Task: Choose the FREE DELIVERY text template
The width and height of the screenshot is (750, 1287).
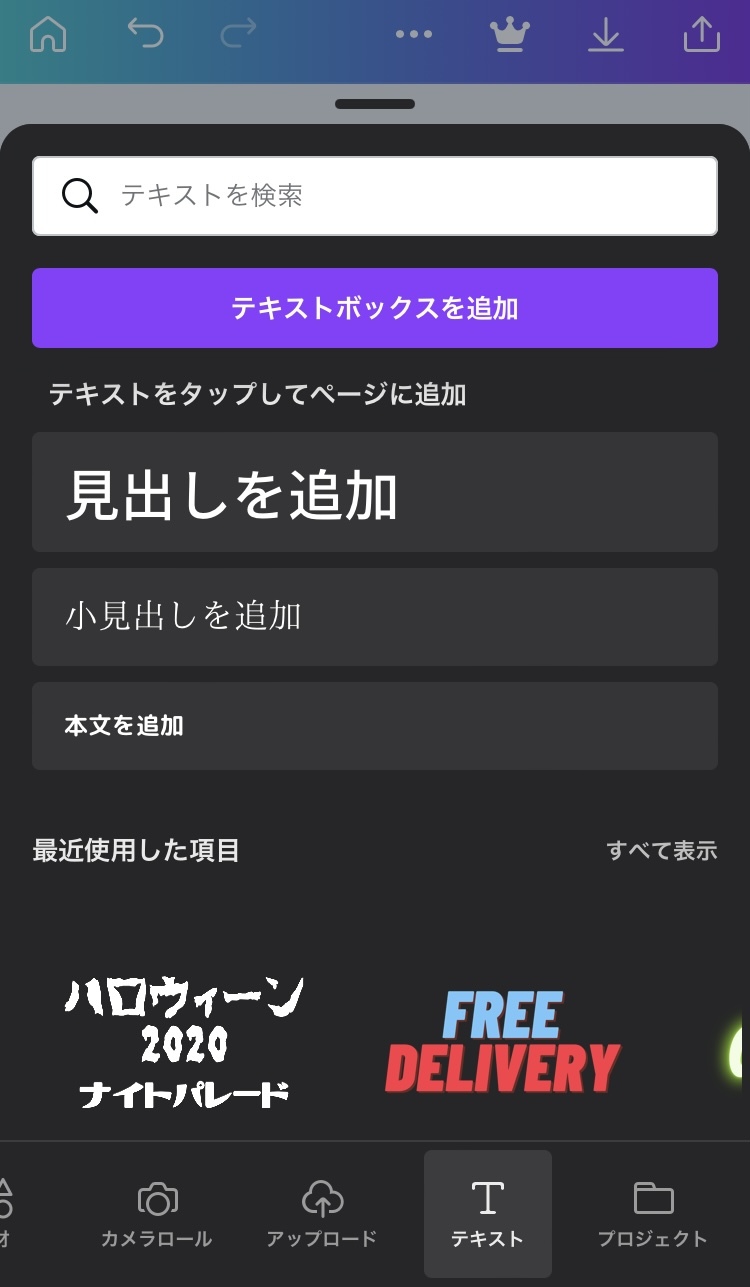Action: (503, 1042)
